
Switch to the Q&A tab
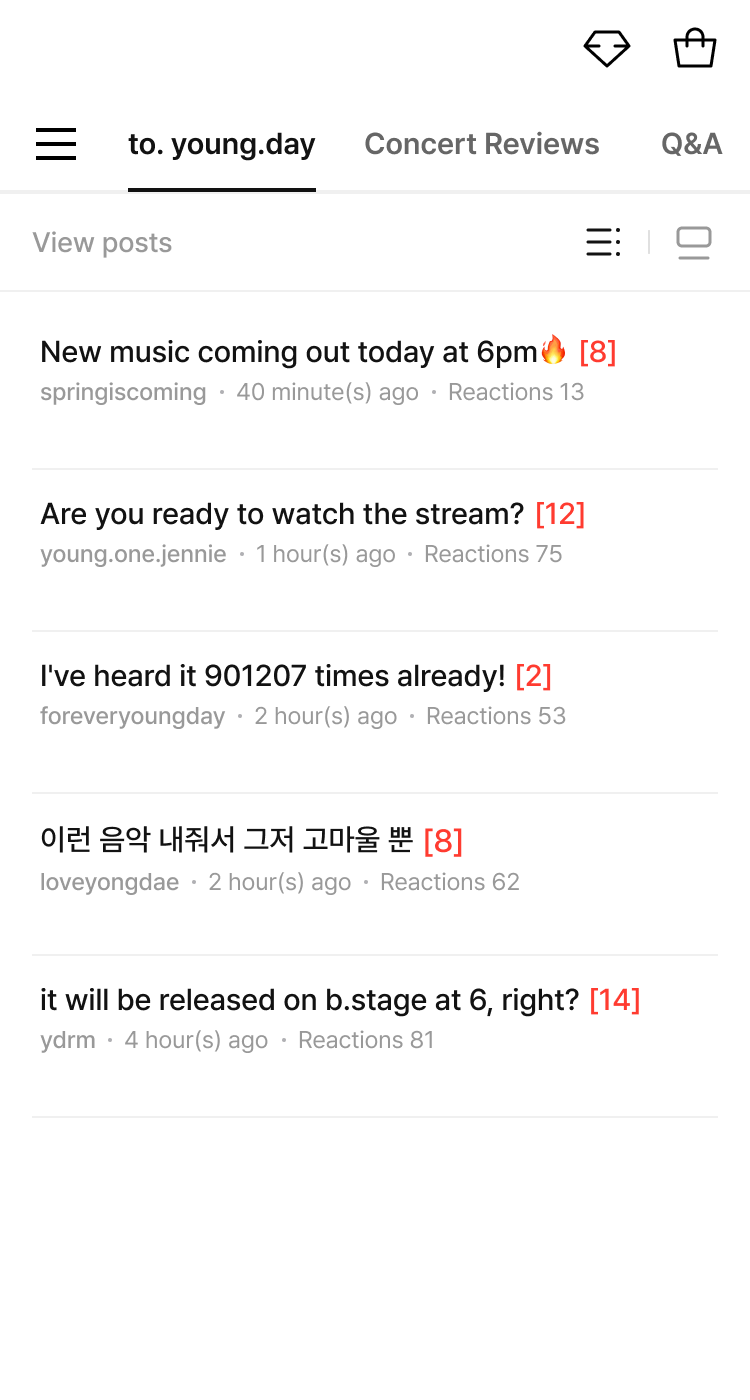[x=692, y=144]
